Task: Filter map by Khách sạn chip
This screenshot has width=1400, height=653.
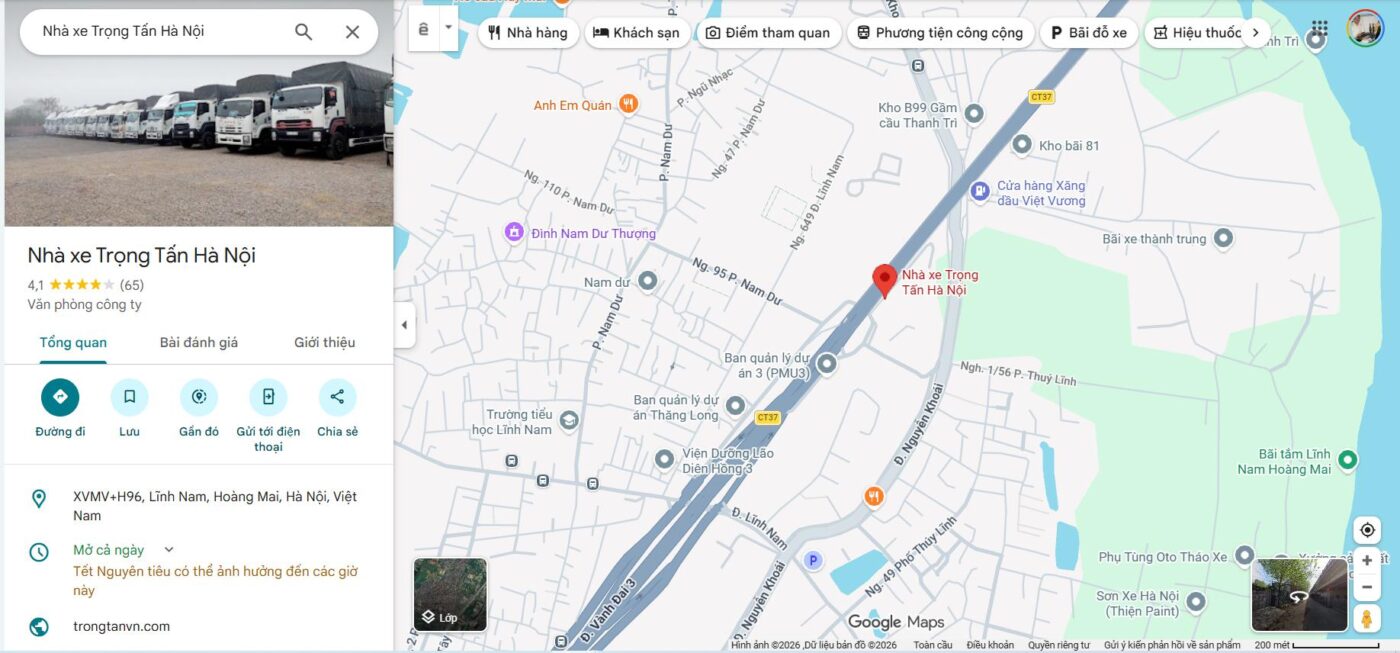Action: pos(636,33)
